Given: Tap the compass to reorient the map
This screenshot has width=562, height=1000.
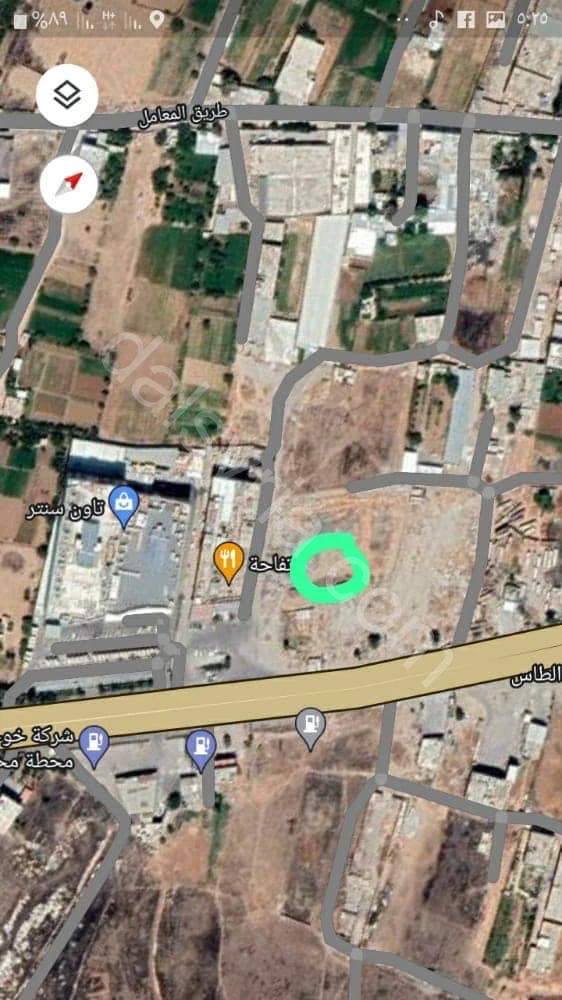Looking at the screenshot, I should click(x=69, y=184).
